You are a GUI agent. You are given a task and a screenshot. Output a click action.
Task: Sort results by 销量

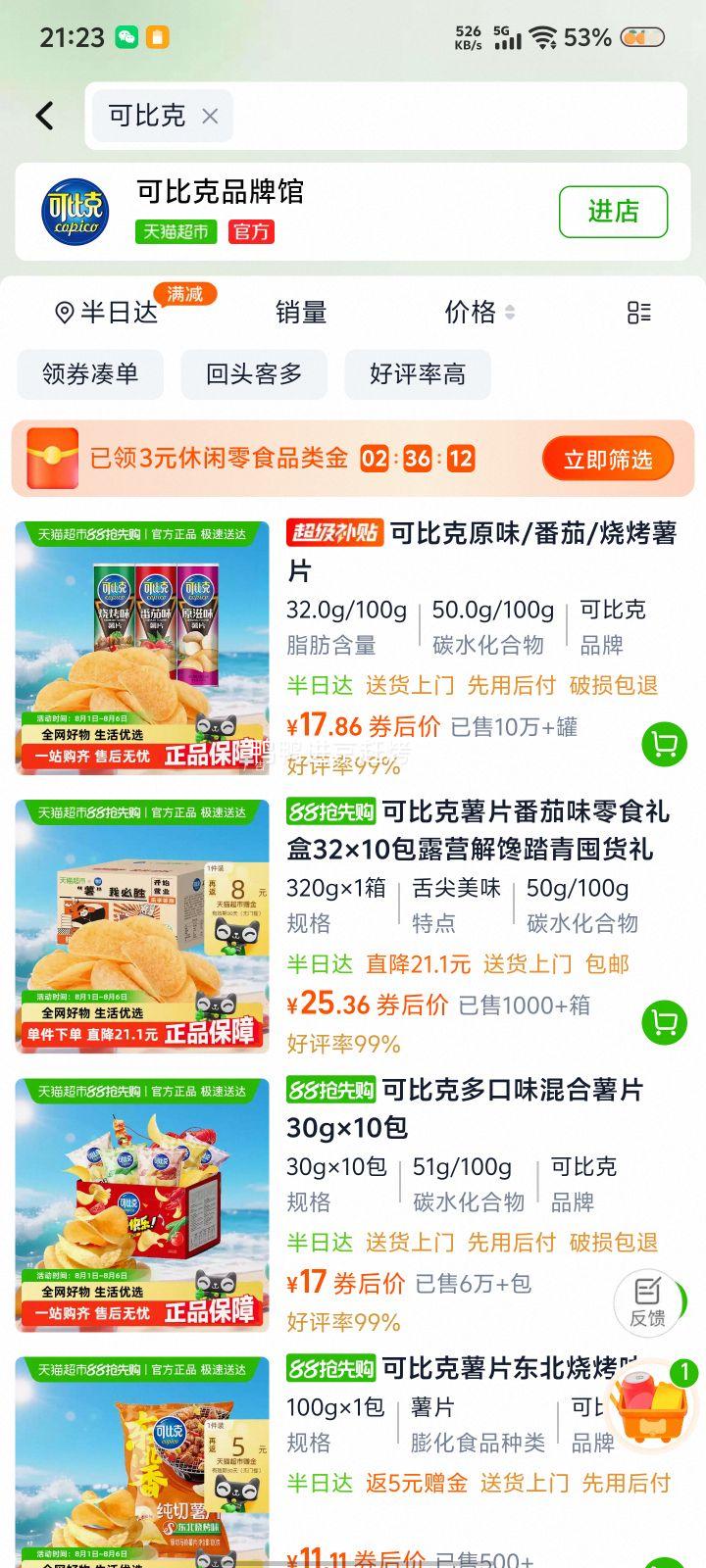click(300, 313)
